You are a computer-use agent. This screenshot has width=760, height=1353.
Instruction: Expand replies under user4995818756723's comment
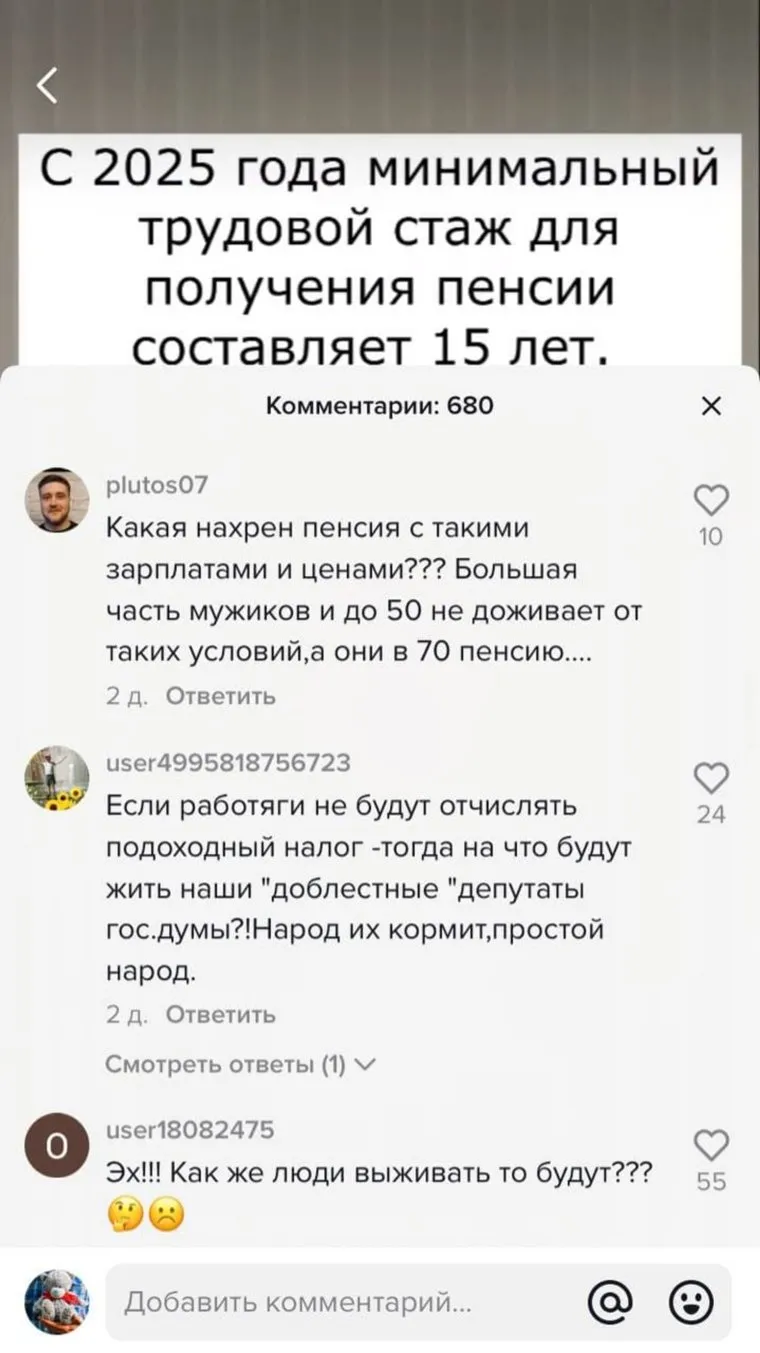click(240, 1065)
